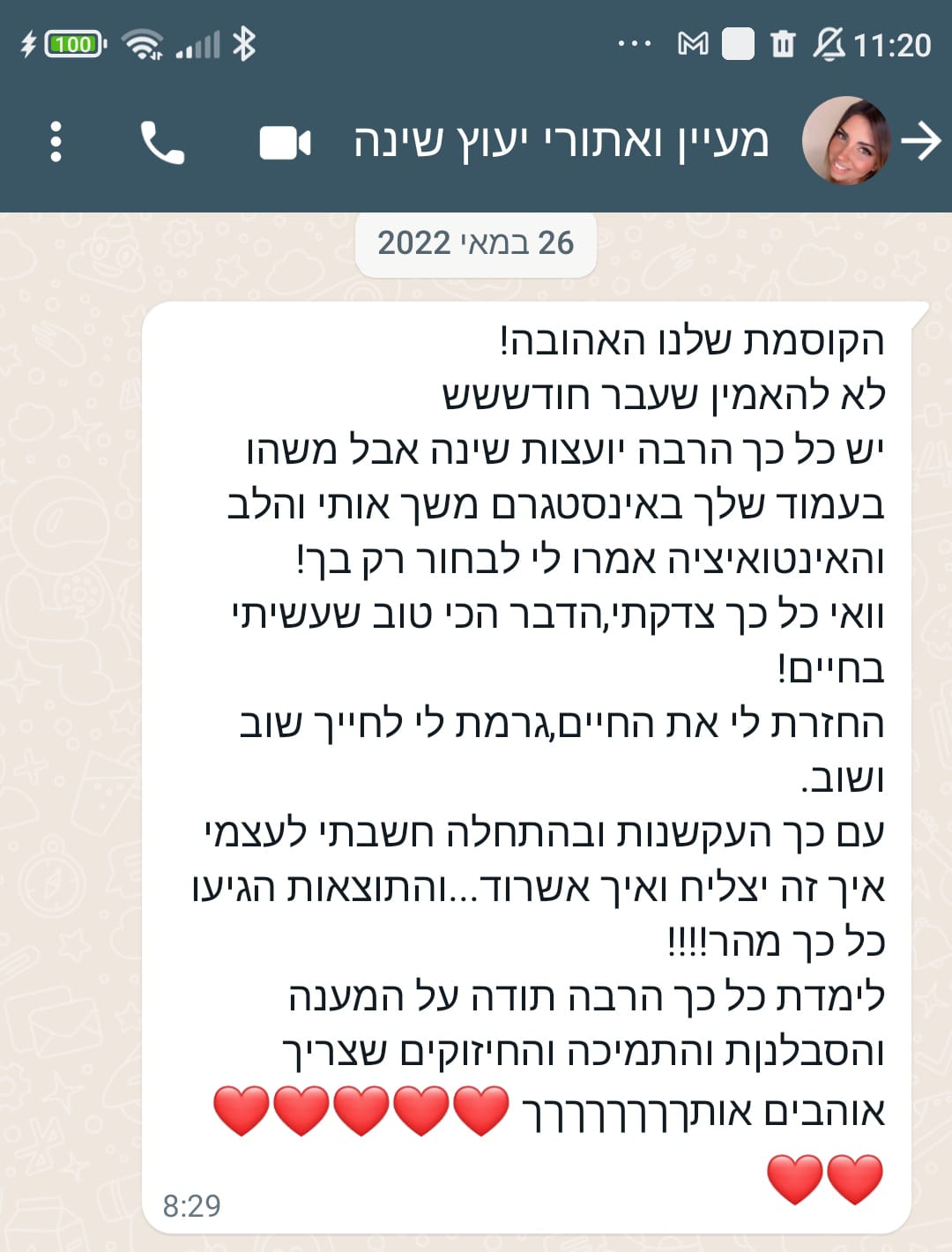The image size is (952, 1252).
Task: Open the three-dot overflow menu
Action: click(56, 142)
